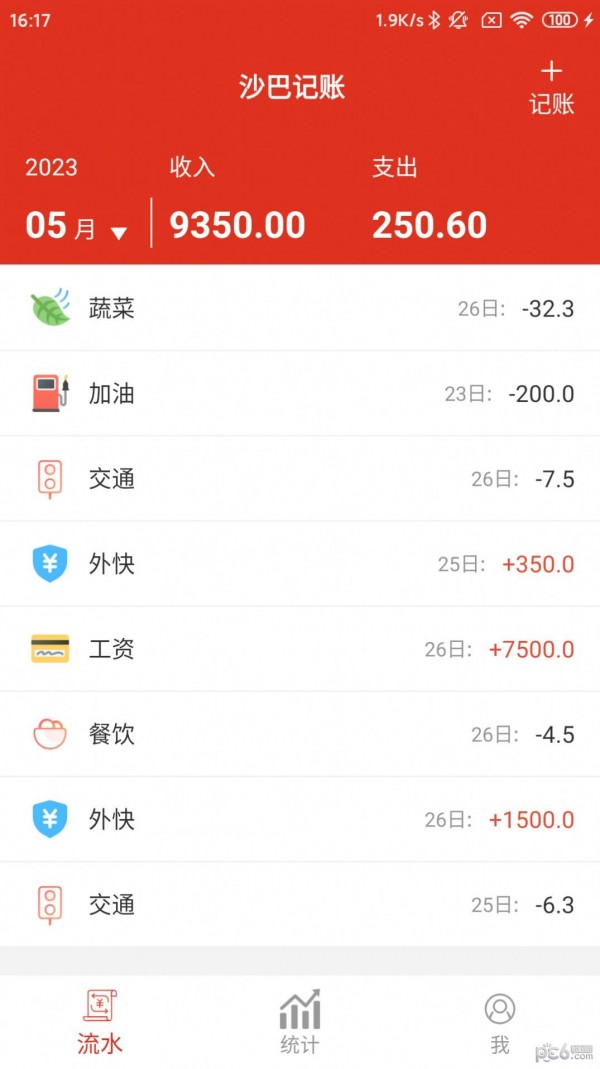
Task: Select the 工资 +7500.0 entry
Action: tap(300, 649)
